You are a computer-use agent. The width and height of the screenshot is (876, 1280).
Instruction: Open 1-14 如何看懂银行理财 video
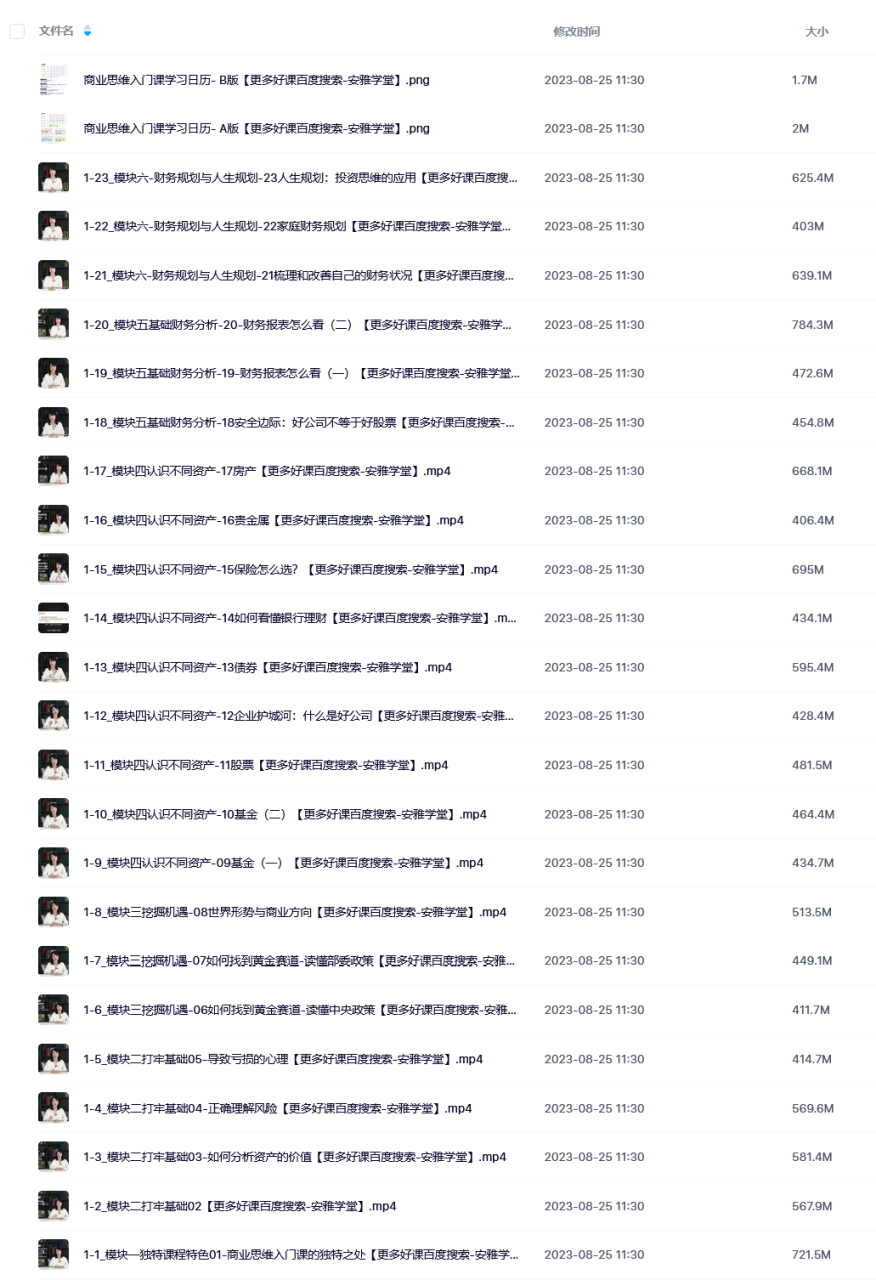pos(300,619)
